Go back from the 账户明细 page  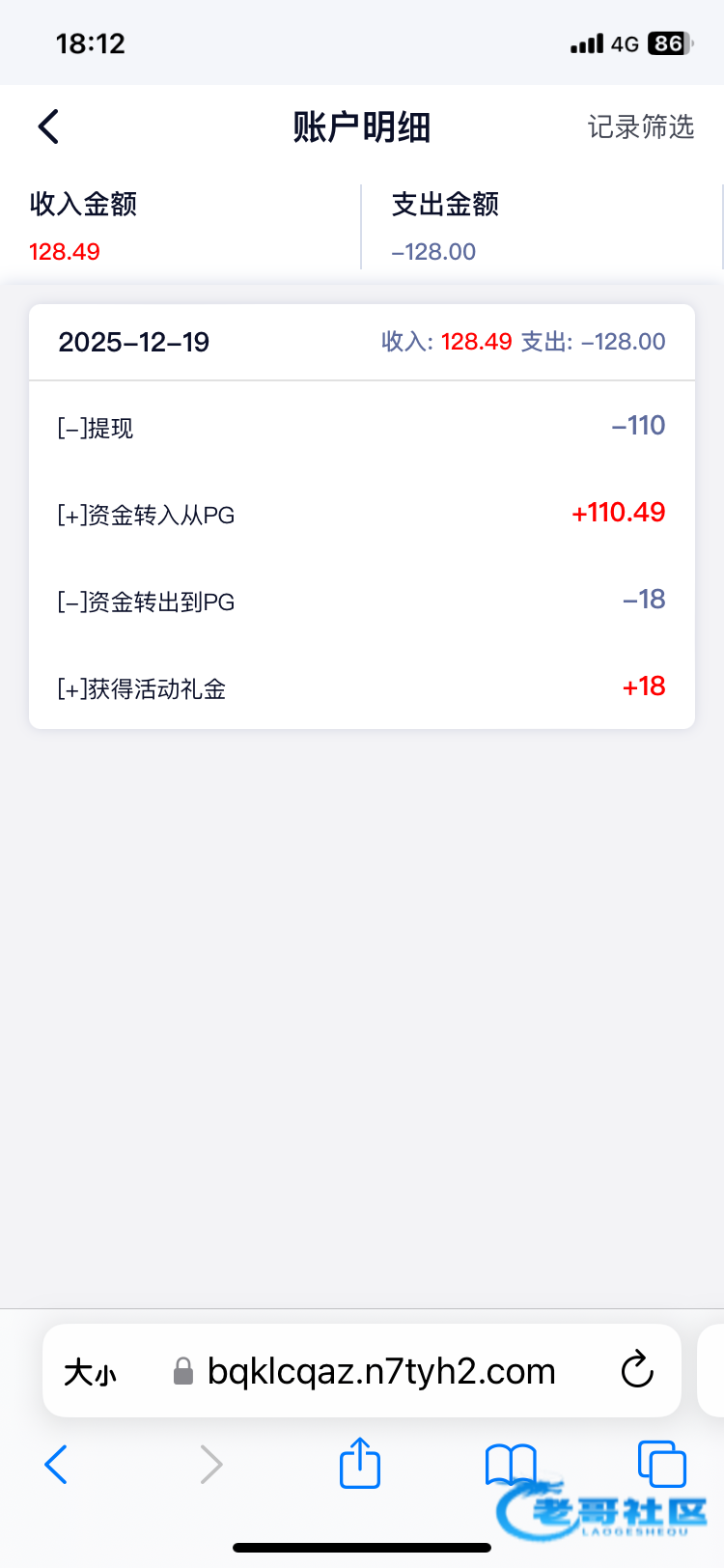(x=49, y=126)
